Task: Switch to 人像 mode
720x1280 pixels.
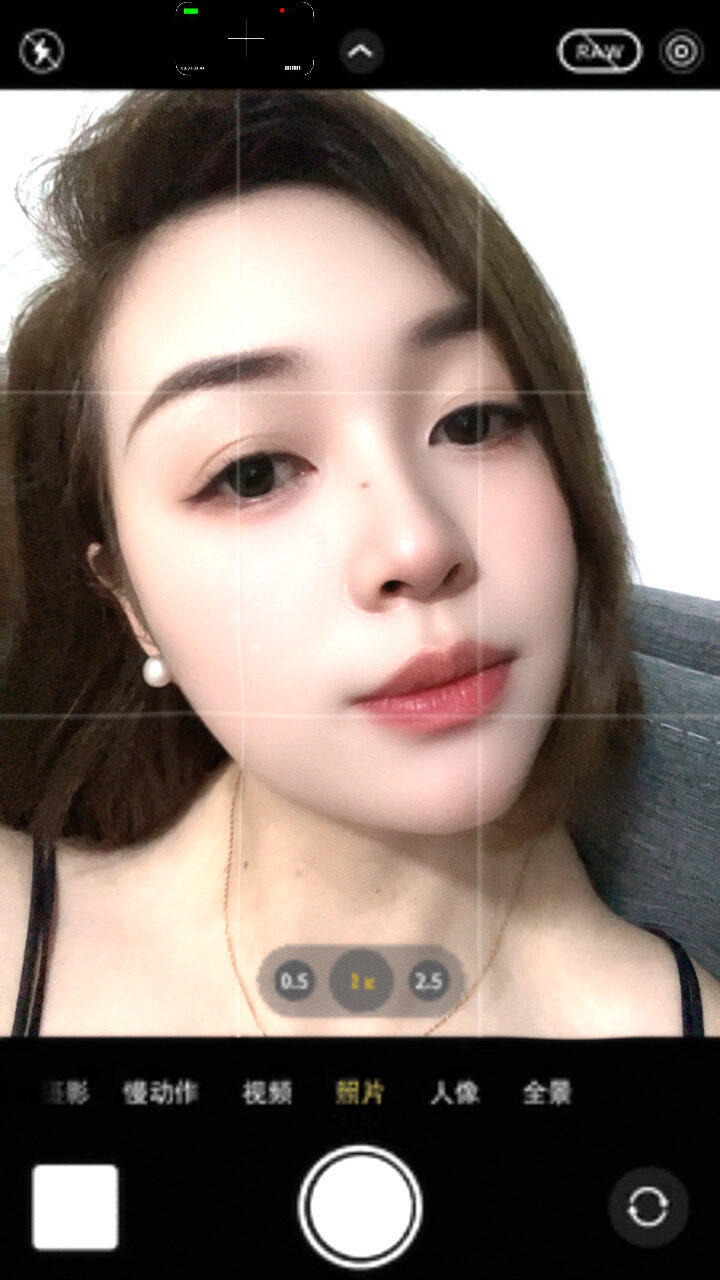Action: 454,1092
